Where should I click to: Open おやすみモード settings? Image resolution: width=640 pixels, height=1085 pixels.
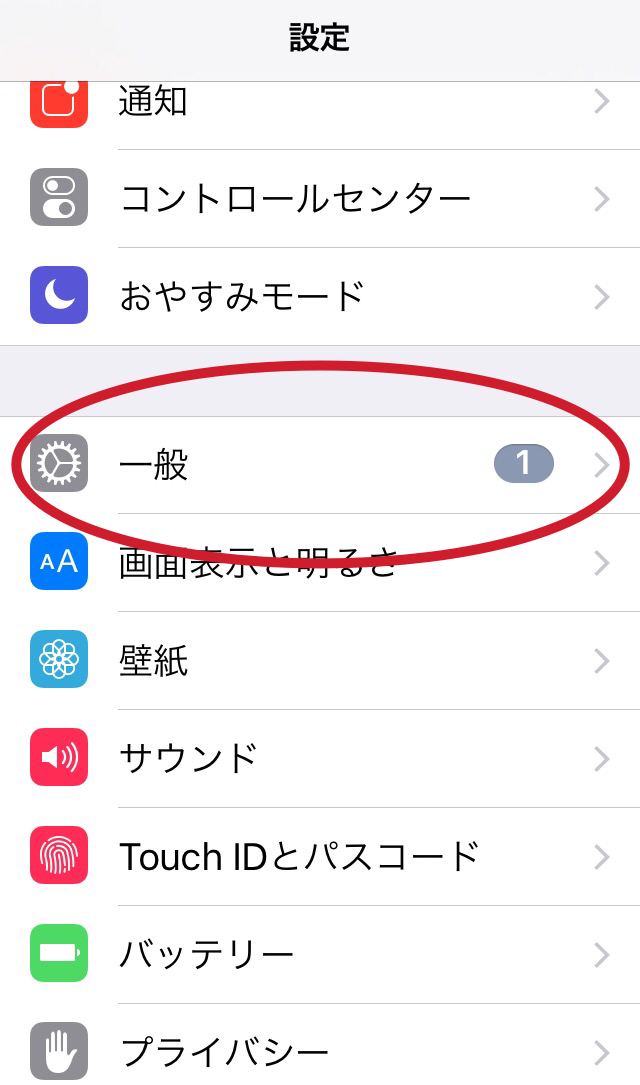tap(320, 296)
